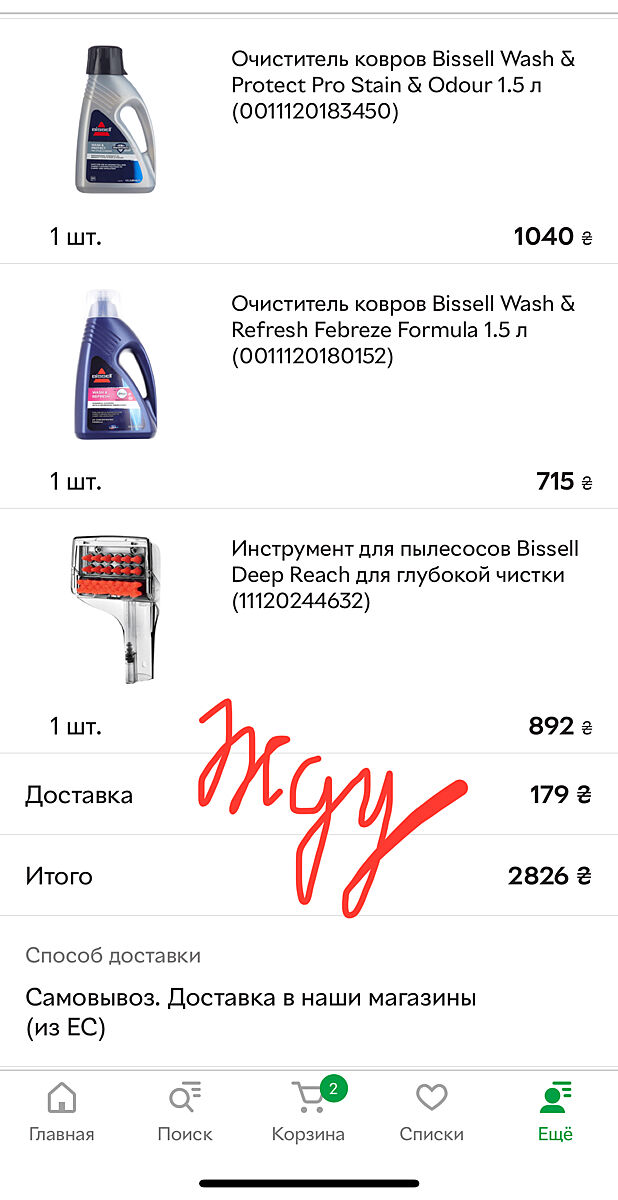The image size is (618, 1200).
Task: Open the Поиск tab
Action: [185, 1110]
